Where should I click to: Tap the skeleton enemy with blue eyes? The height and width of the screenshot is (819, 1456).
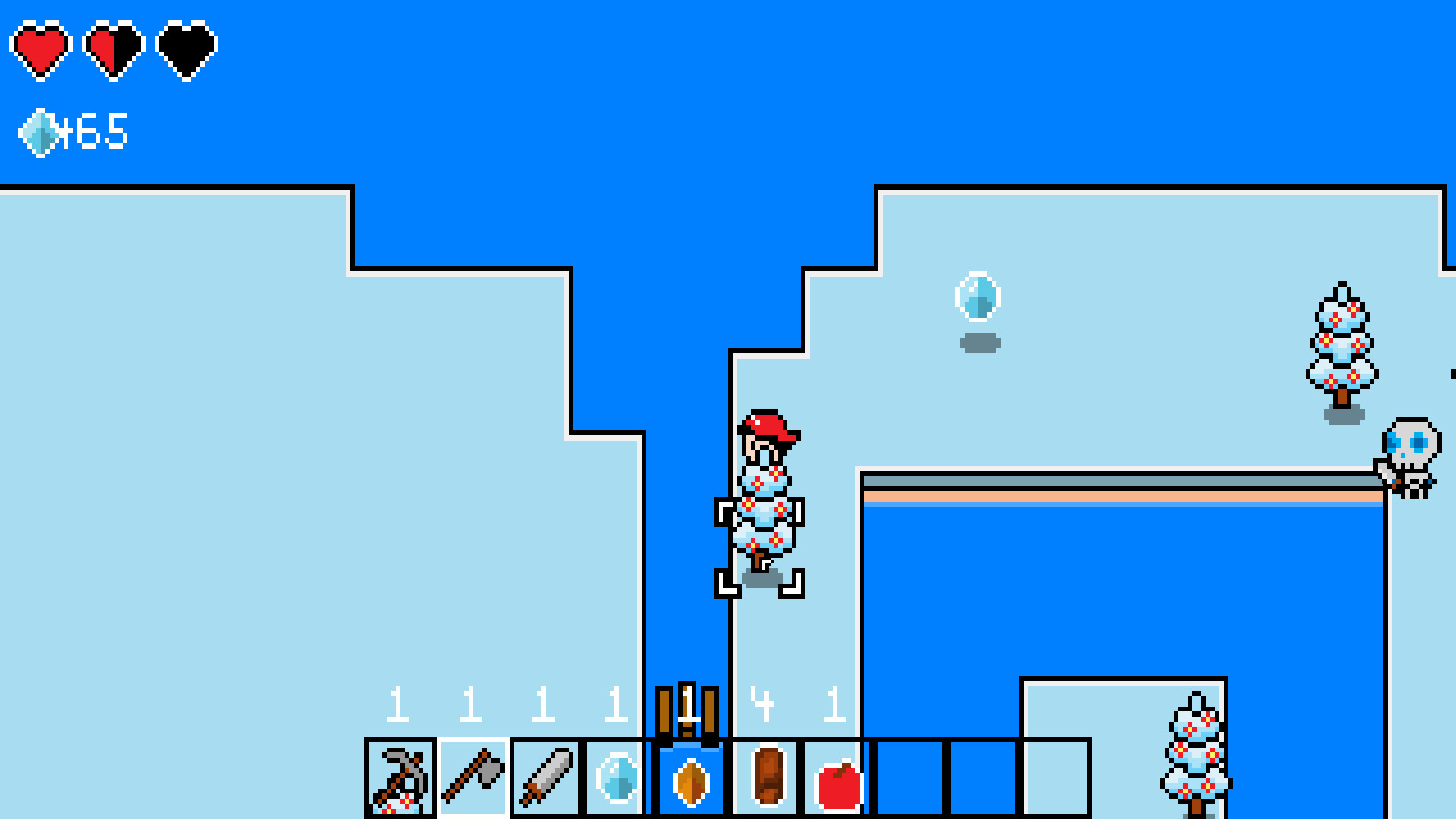1409,457
